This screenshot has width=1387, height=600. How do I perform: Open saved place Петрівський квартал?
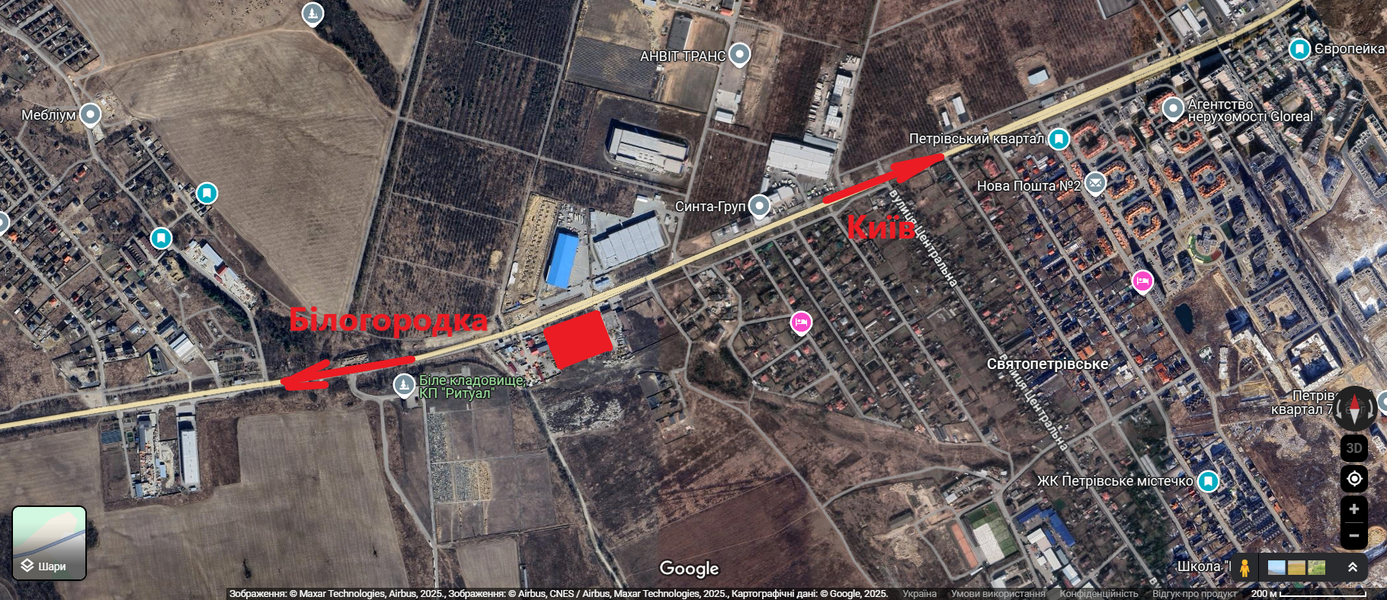[x=1059, y=138]
